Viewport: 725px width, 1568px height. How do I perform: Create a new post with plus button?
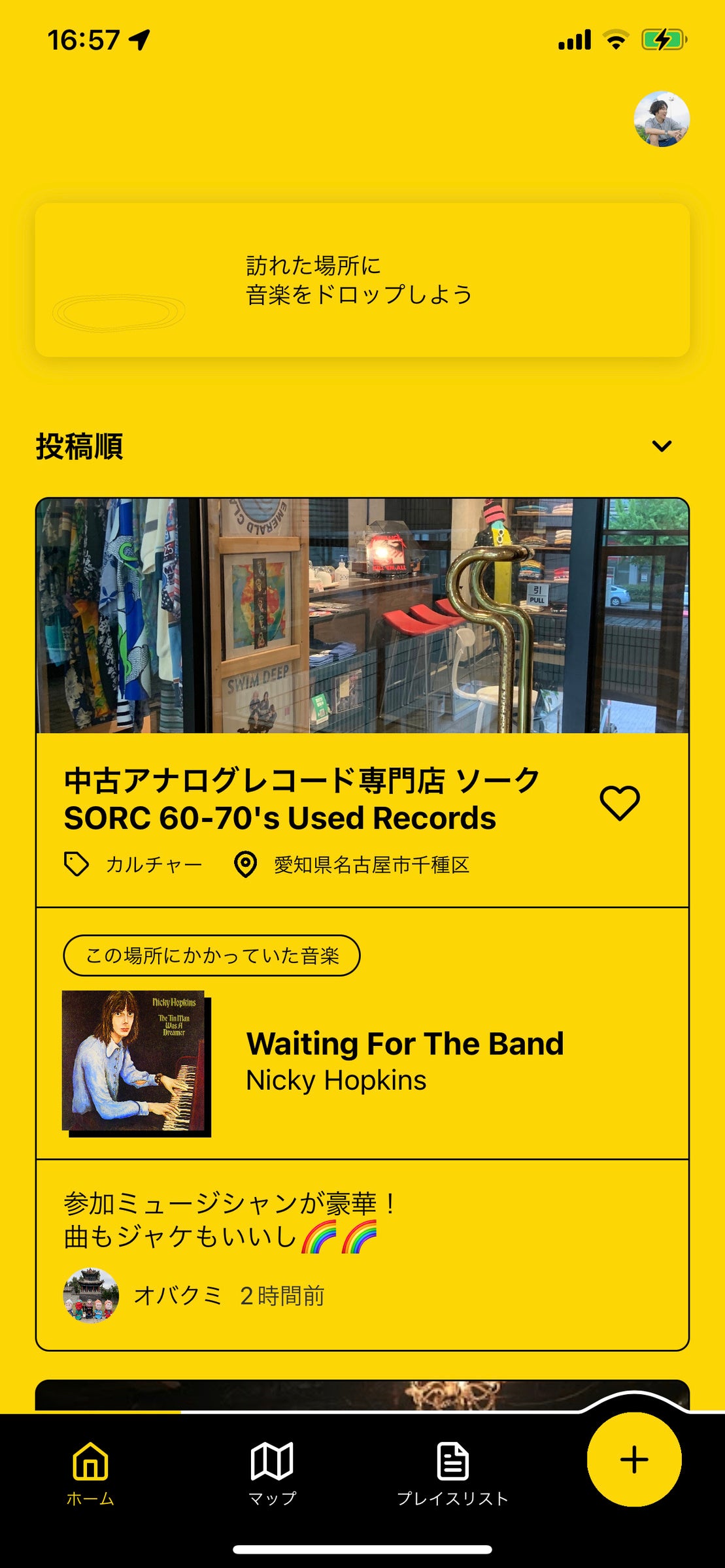(633, 1459)
